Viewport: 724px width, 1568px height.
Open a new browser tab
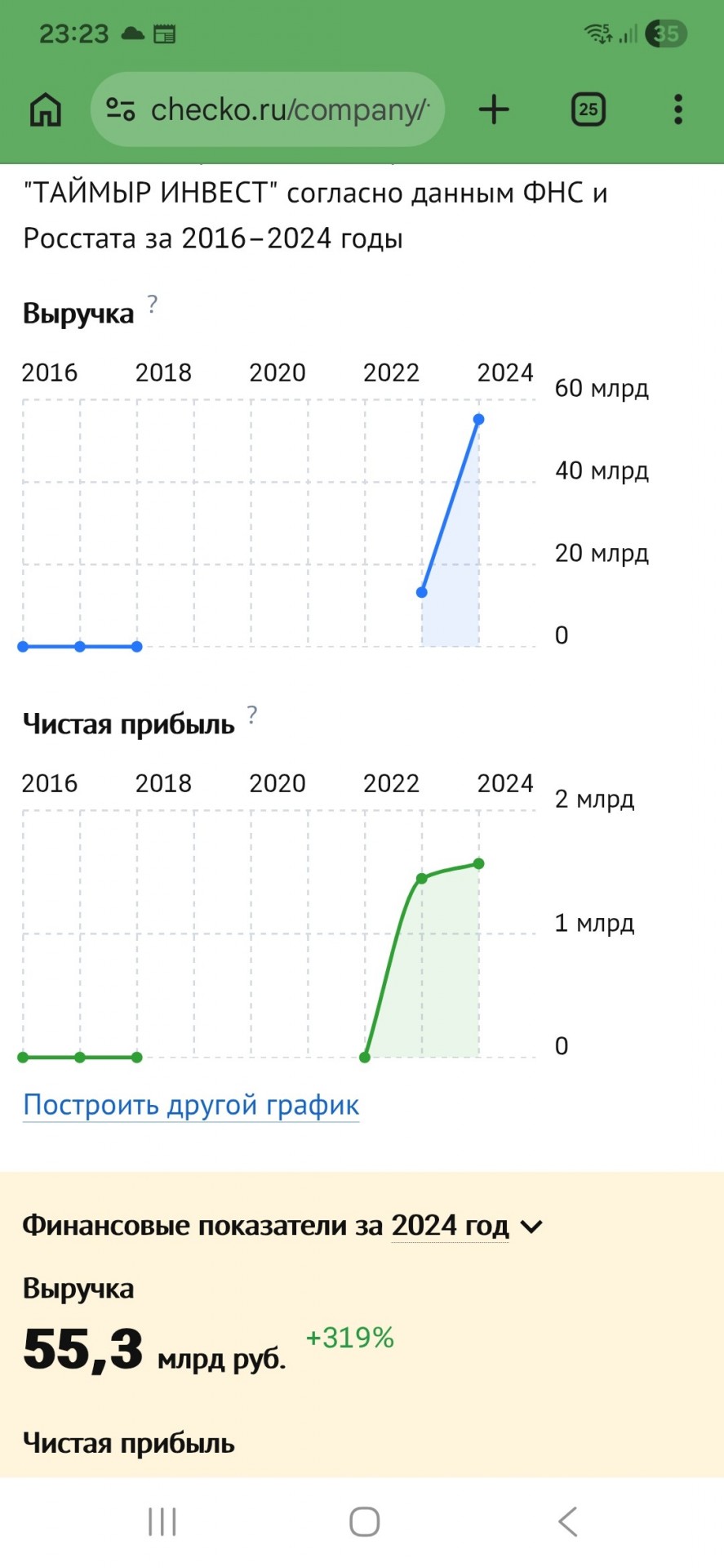(x=494, y=109)
